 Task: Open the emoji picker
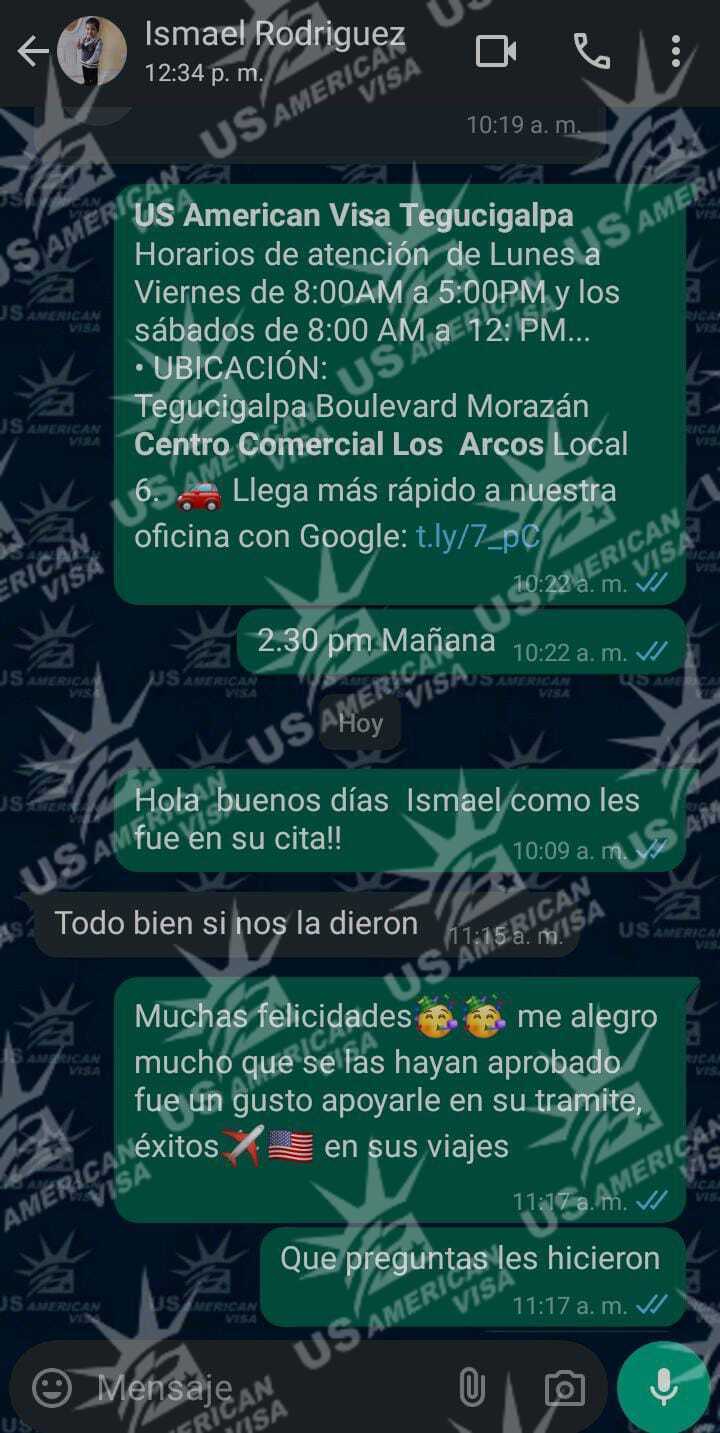pyautogui.click(x=52, y=1387)
